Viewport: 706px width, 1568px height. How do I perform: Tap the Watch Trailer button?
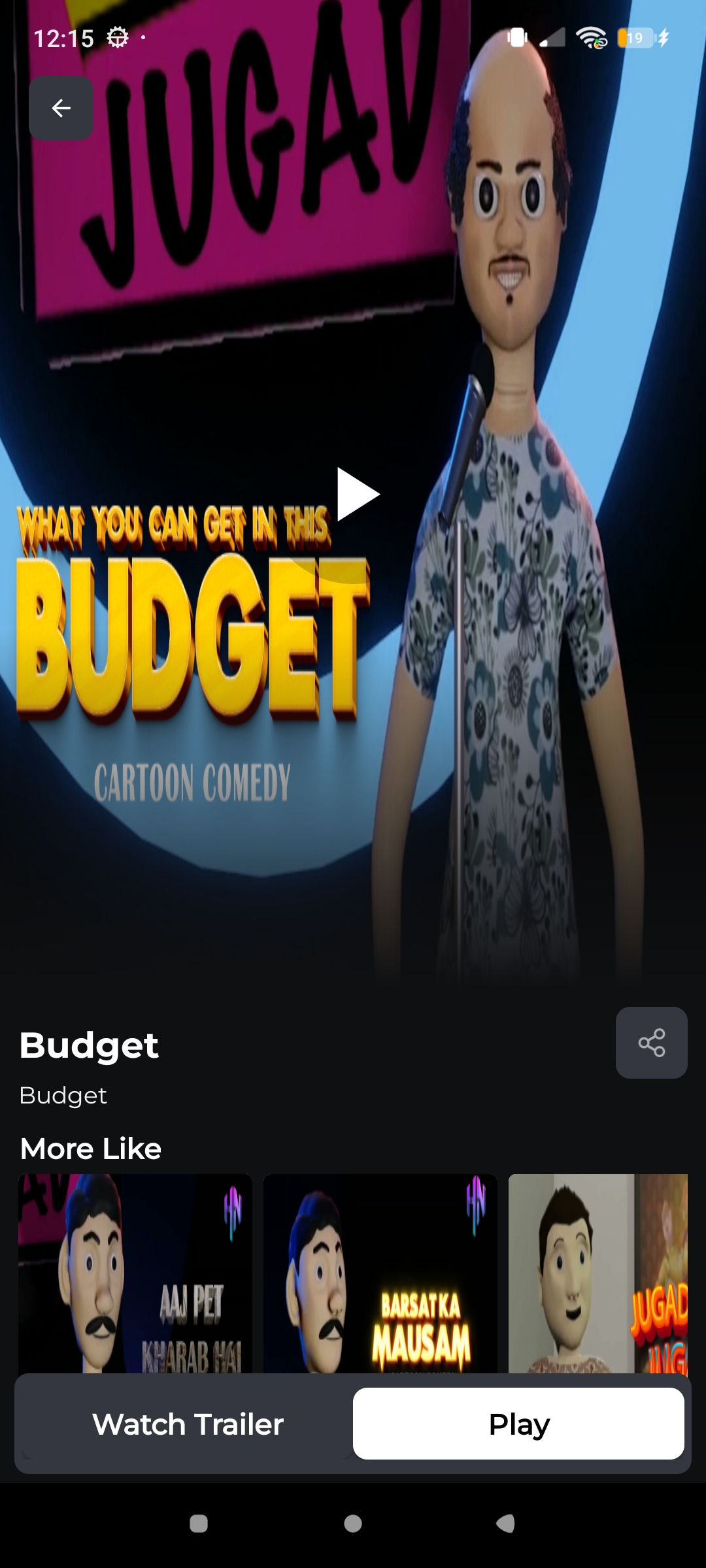[188, 1424]
